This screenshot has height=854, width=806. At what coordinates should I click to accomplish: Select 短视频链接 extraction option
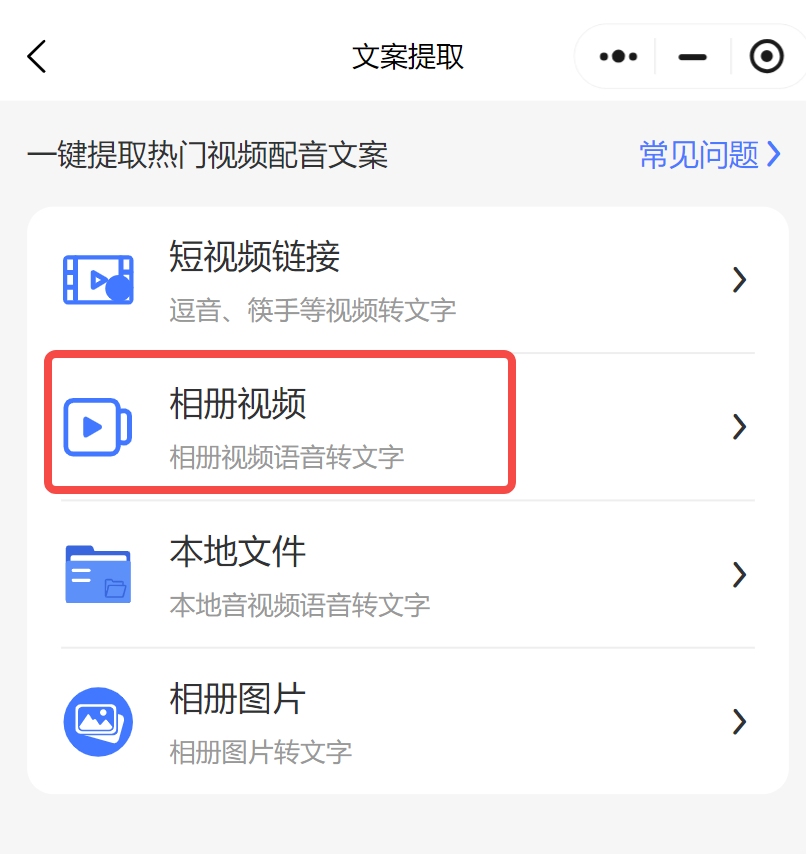pos(407,279)
